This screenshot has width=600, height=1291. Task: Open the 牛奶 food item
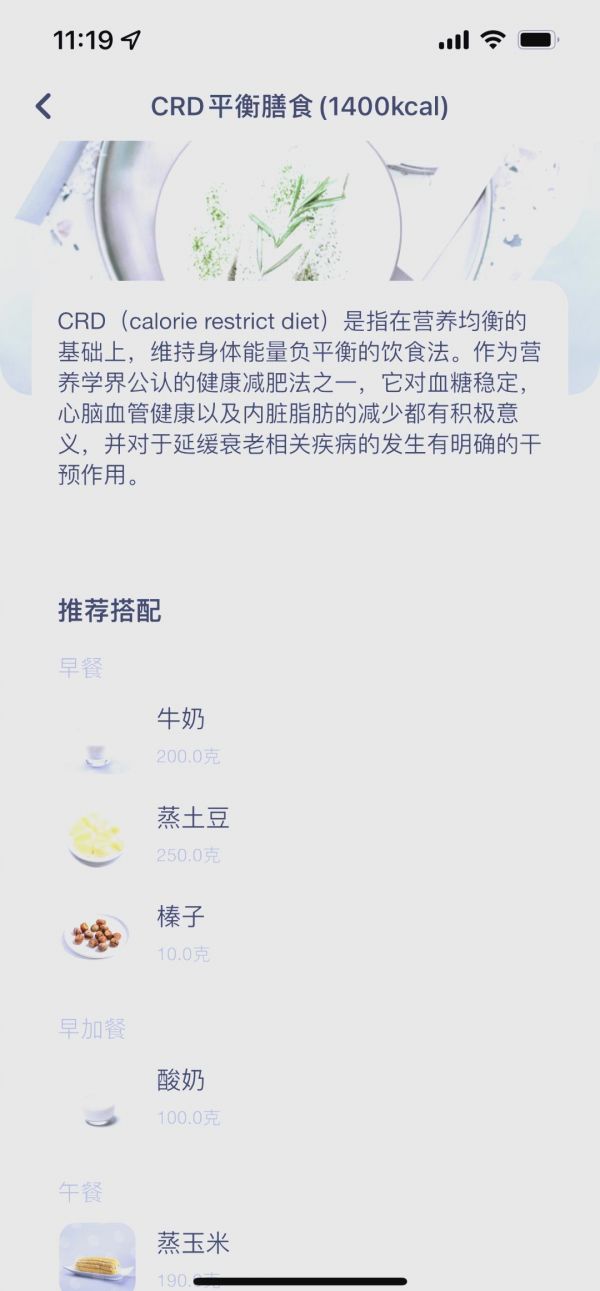tap(180, 735)
